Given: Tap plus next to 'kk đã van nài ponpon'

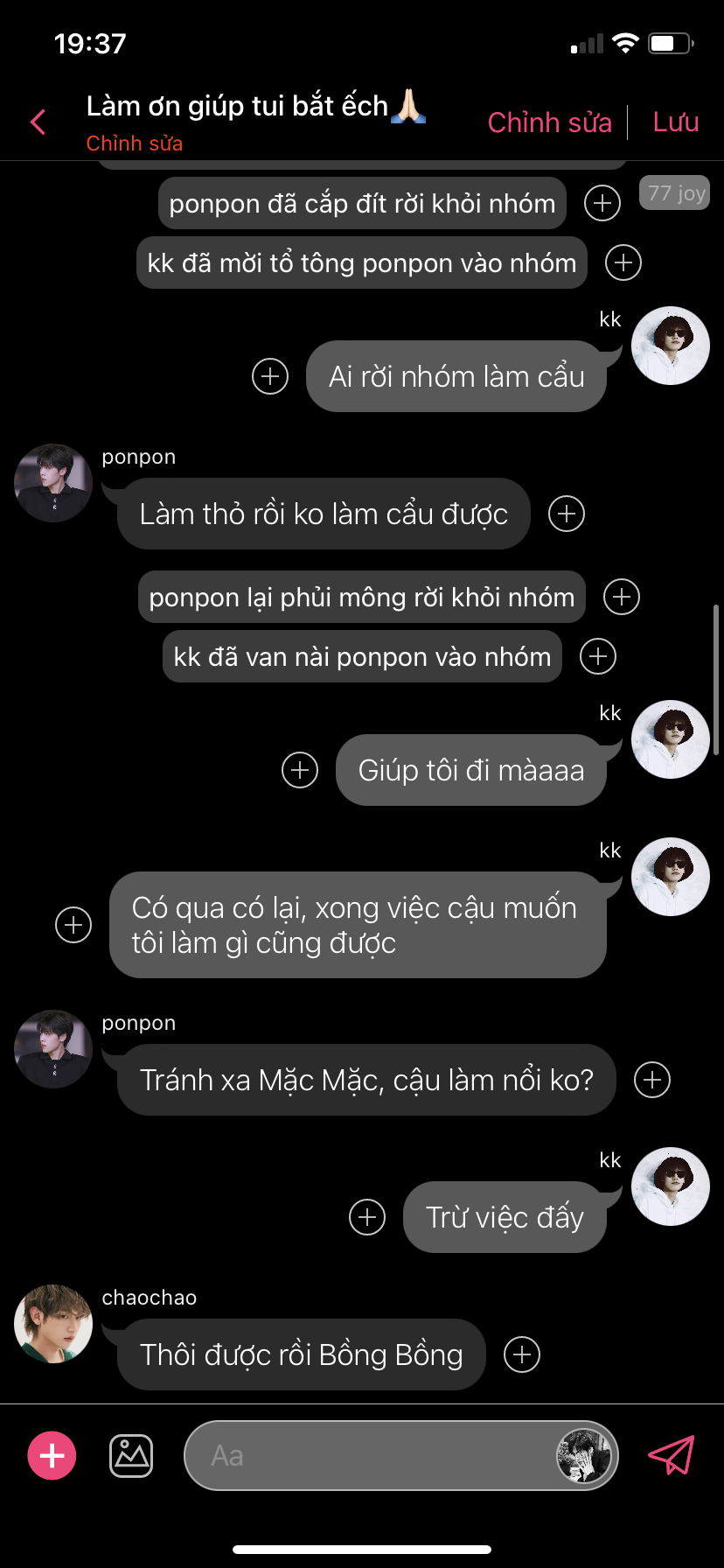Looking at the screenshot, I should pos(598,656).
